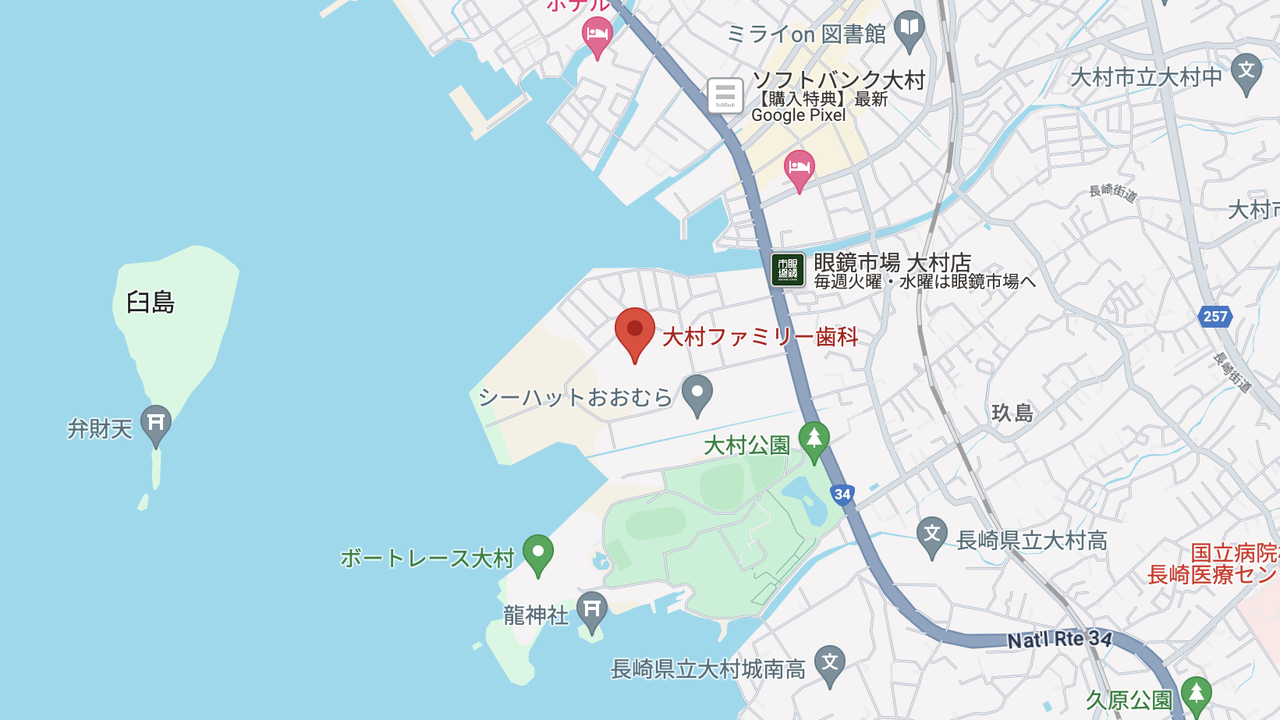Open the 弁財天 shrine marker on 臼島
Screen dimensions: 1280x720
tap(156, 424)
